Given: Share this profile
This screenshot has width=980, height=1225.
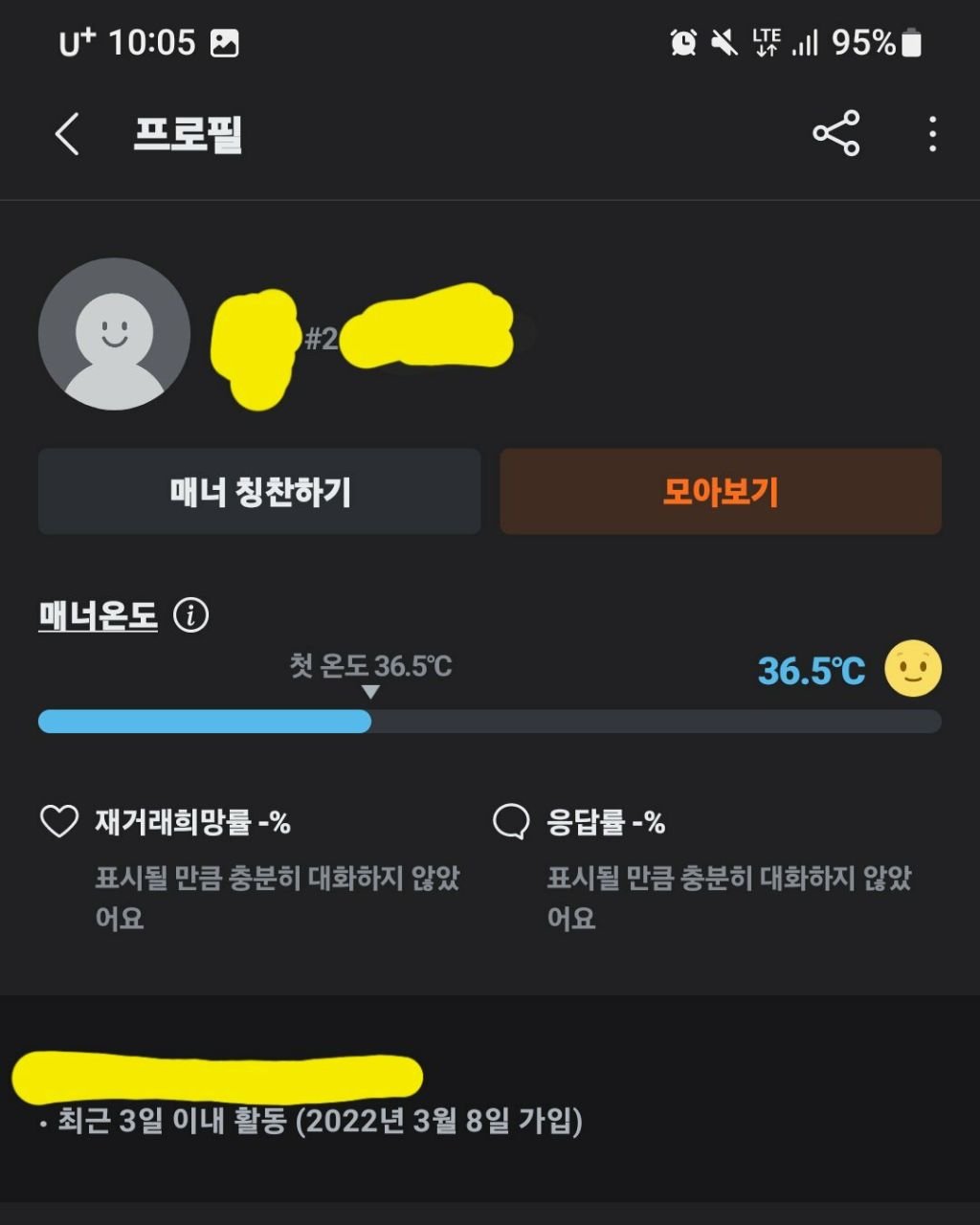Looking at the screenshot, I should [x=835, y=134].
